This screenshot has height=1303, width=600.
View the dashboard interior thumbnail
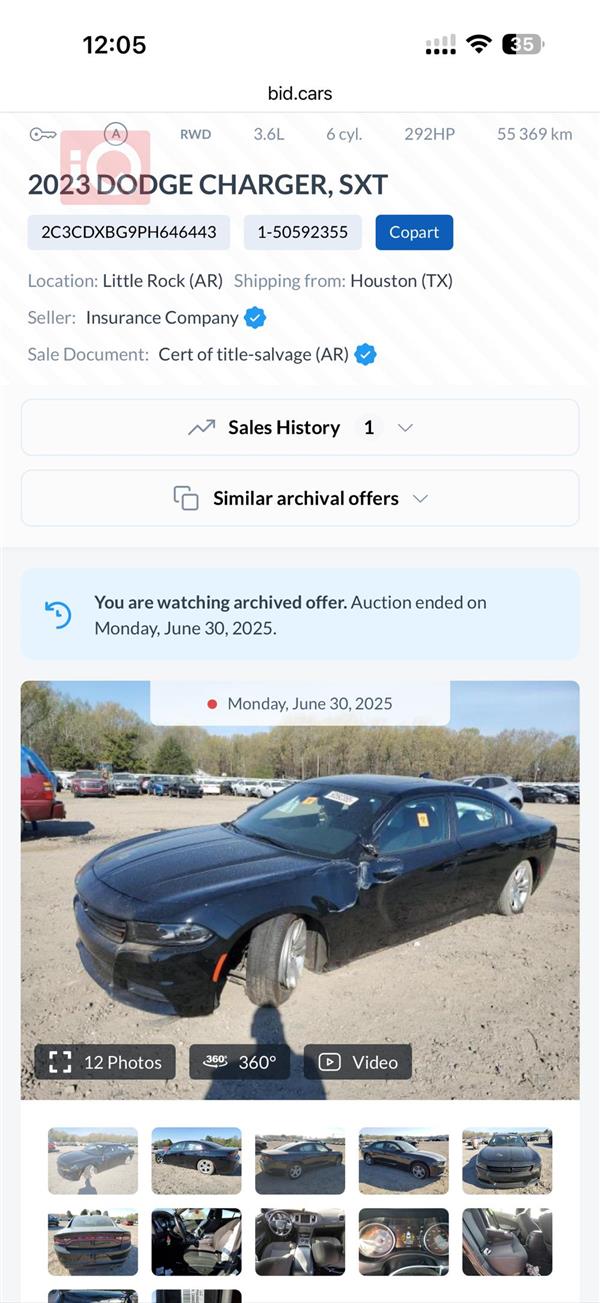[x=300, y=1242]
